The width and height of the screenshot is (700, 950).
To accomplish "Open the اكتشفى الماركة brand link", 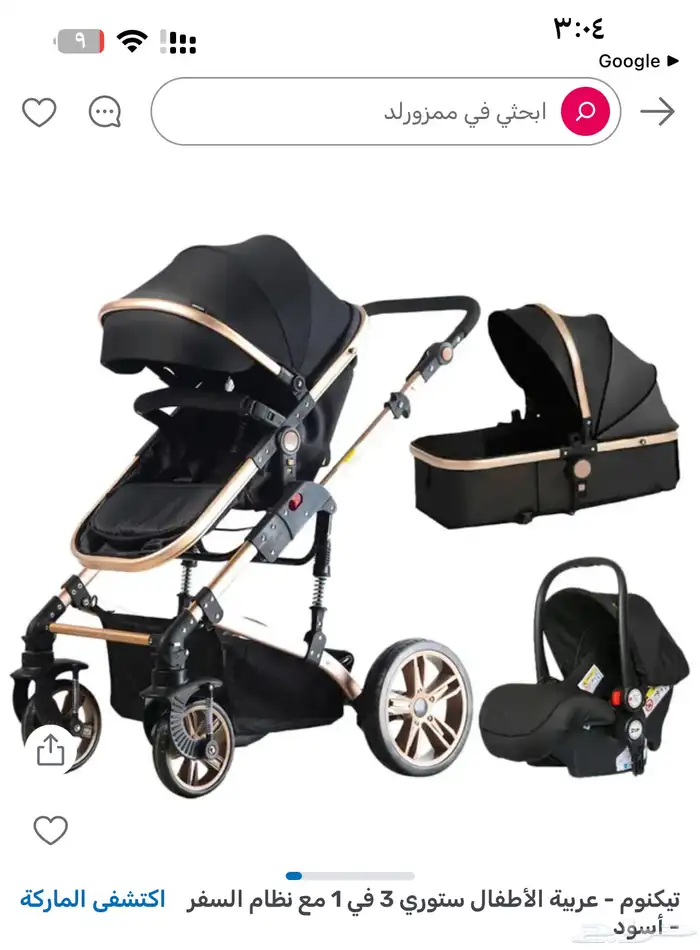I will pyautogui.click(x=92, y=898).
